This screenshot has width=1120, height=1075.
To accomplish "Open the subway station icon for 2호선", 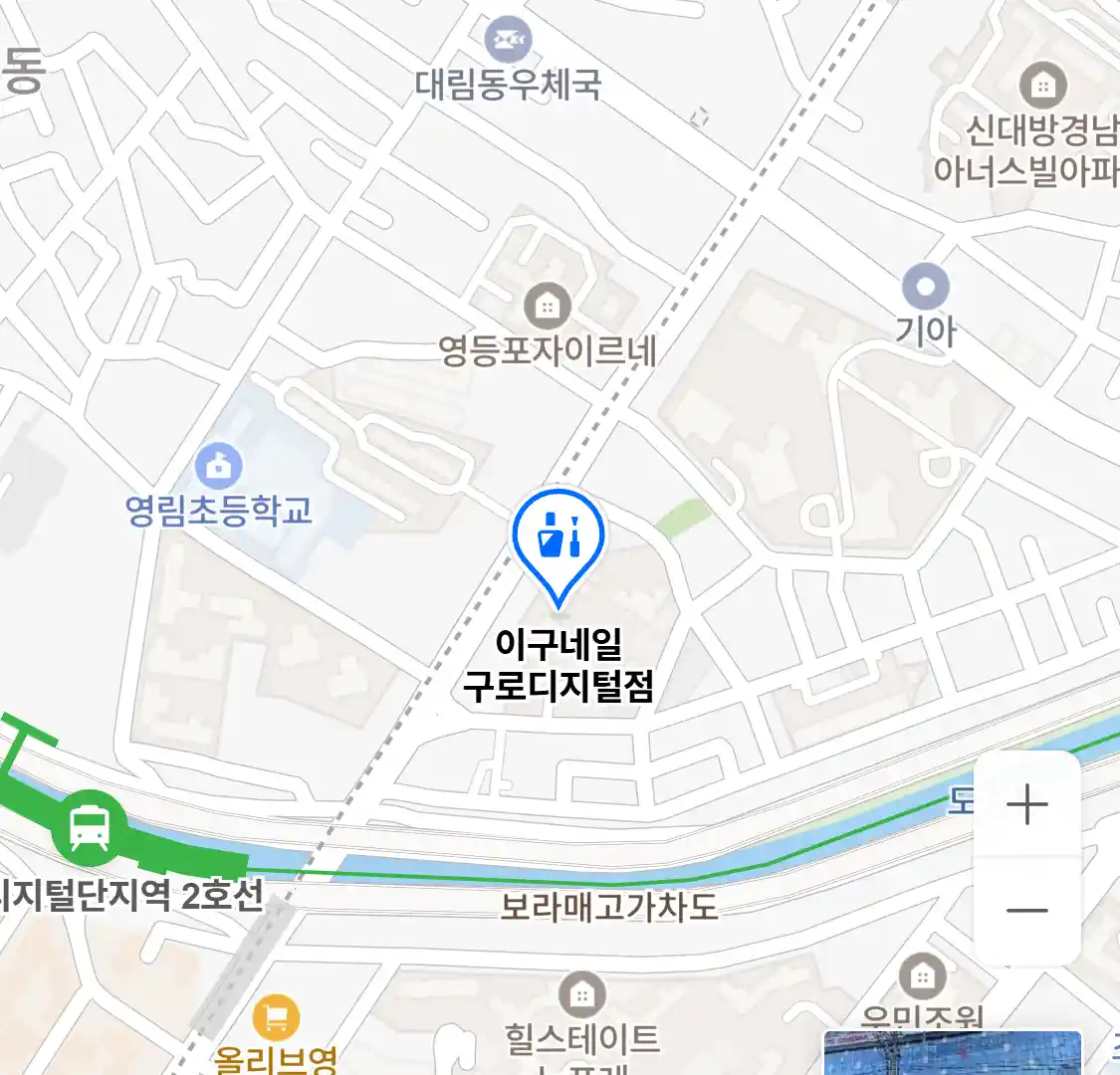I will coord(91,827).
